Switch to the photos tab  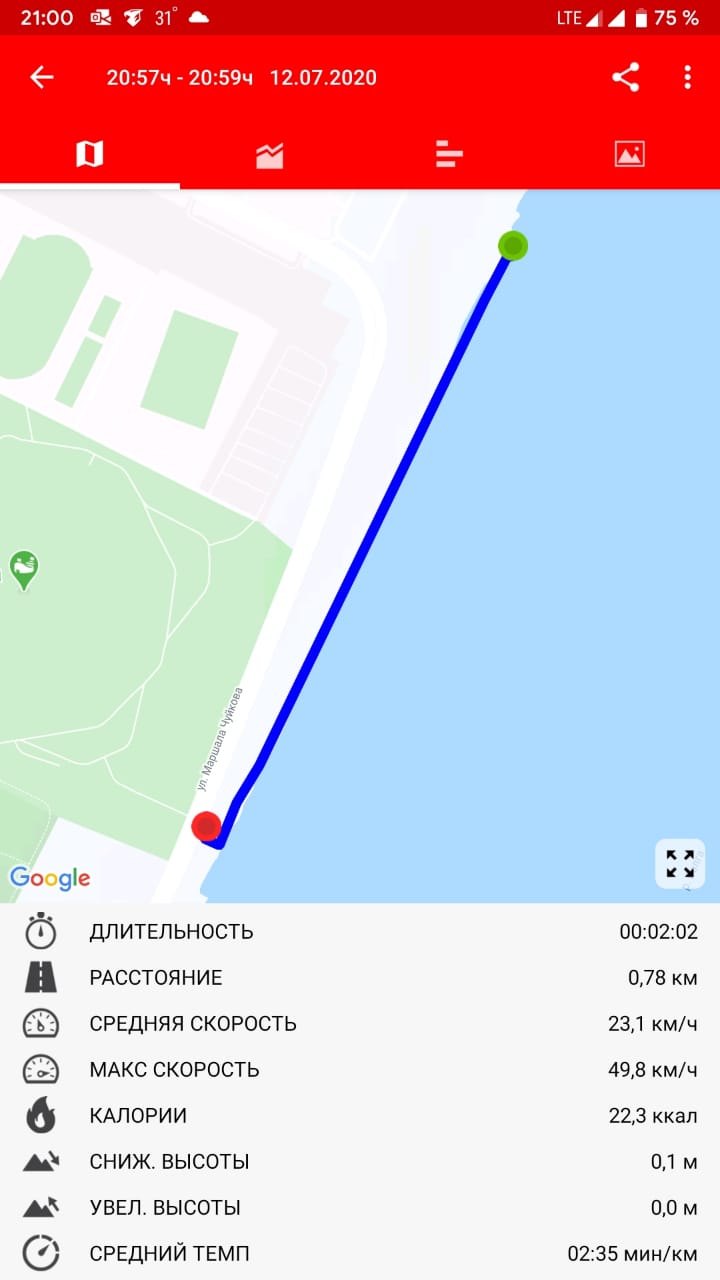coord(629,154)
